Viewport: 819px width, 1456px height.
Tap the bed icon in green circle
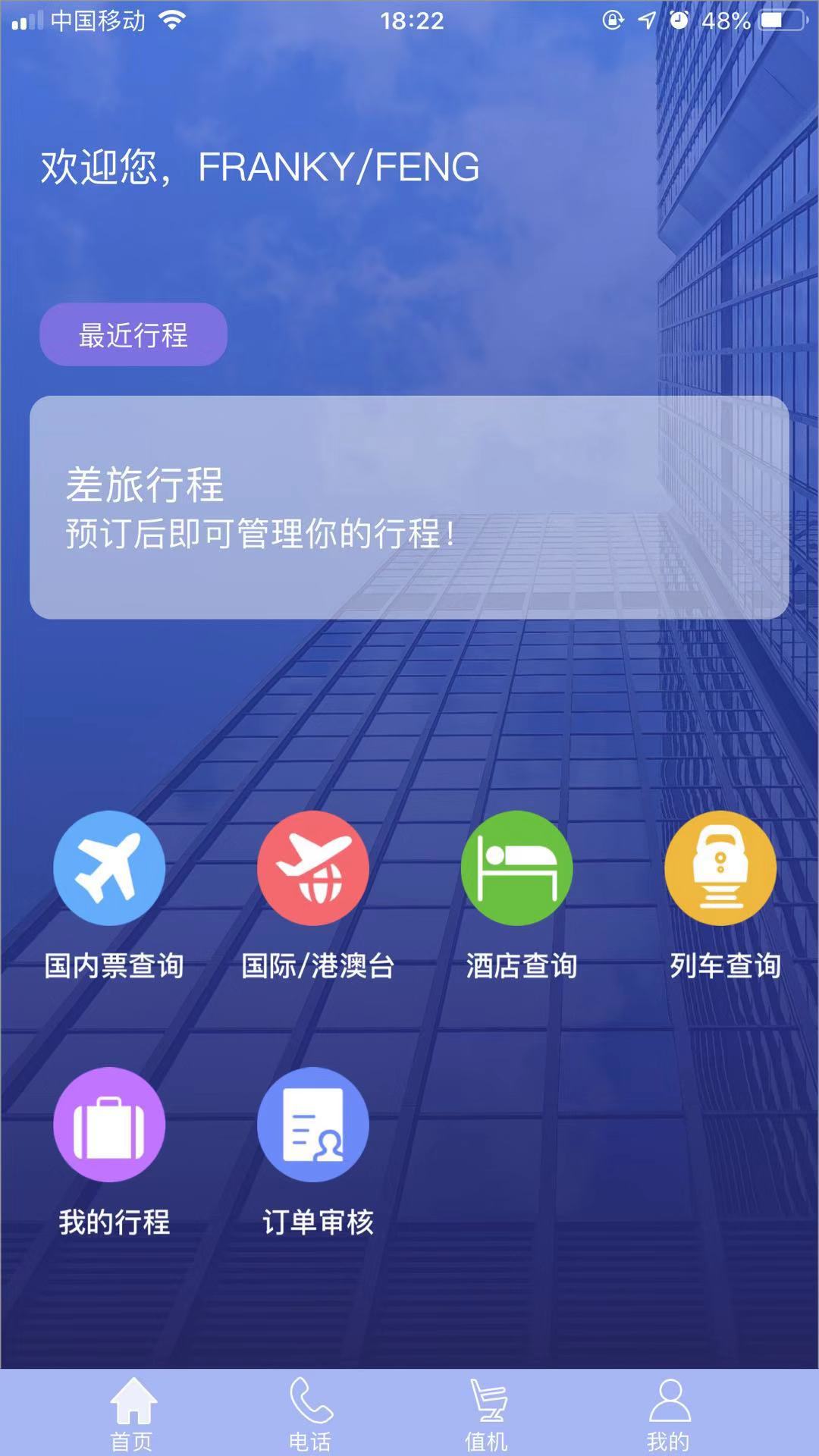(517, 869)
